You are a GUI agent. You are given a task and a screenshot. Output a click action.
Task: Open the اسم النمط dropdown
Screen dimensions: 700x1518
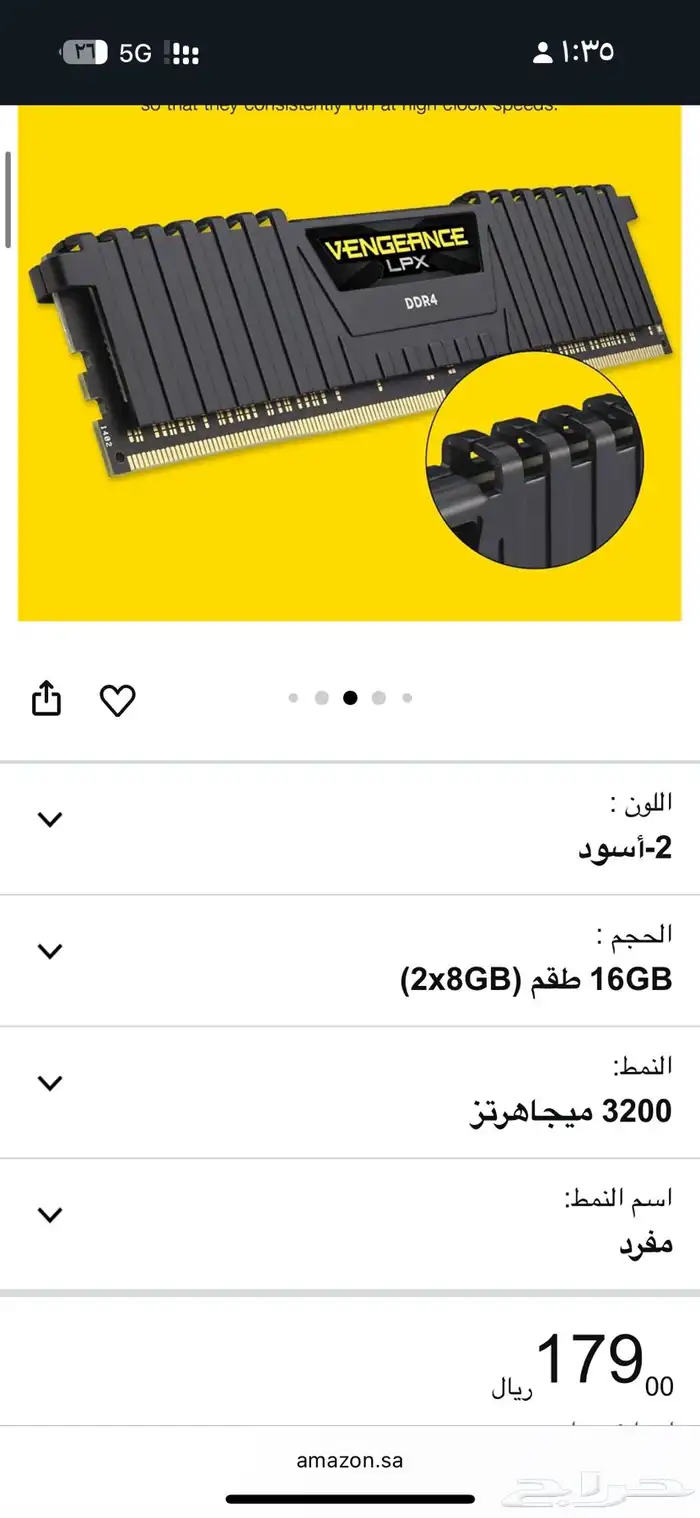50,1215
